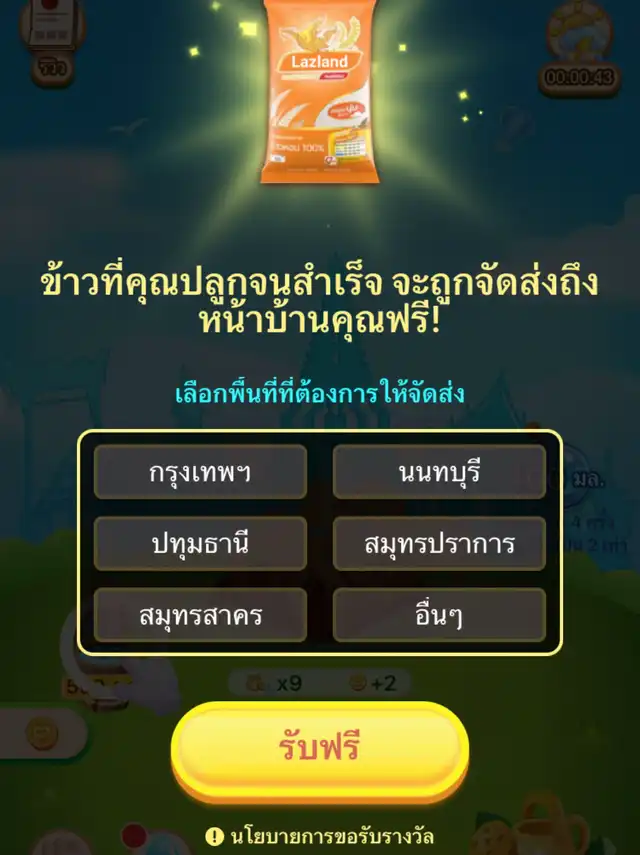Choose นนทบุรี as delivery area
This screenshot has width=640, height=855.
point(439,472)
